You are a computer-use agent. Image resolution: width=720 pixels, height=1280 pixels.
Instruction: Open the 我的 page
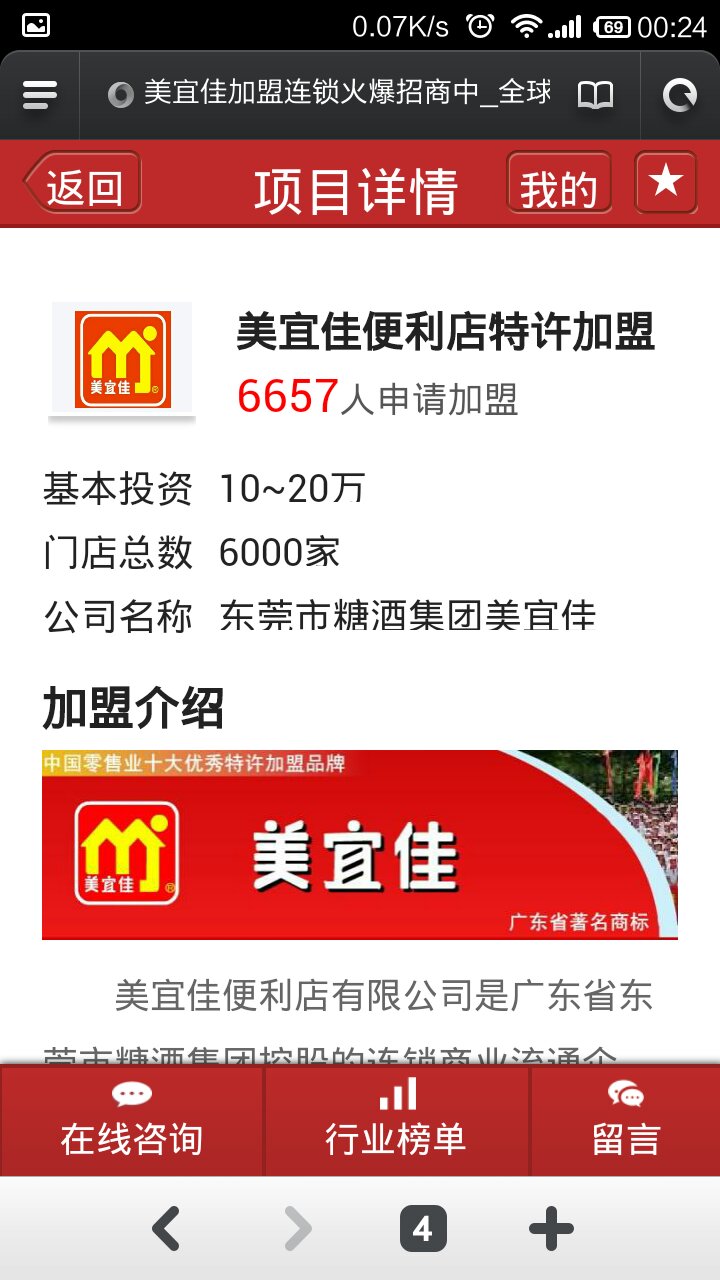tap(559, 184)
